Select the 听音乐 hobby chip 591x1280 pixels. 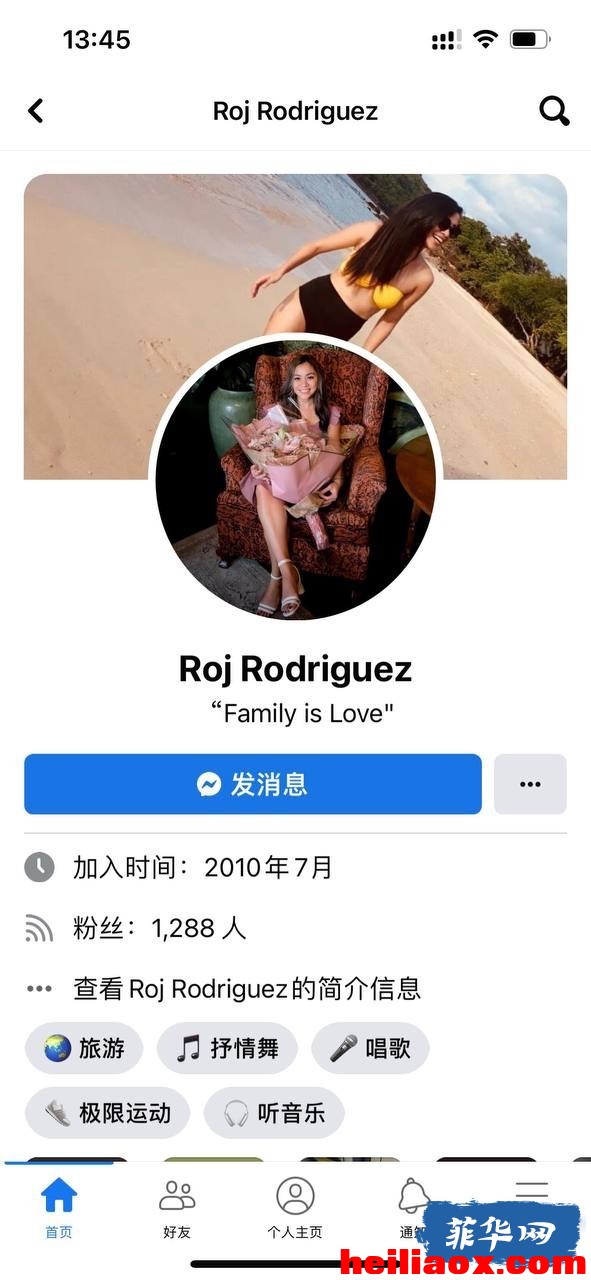click(274, 1113)
